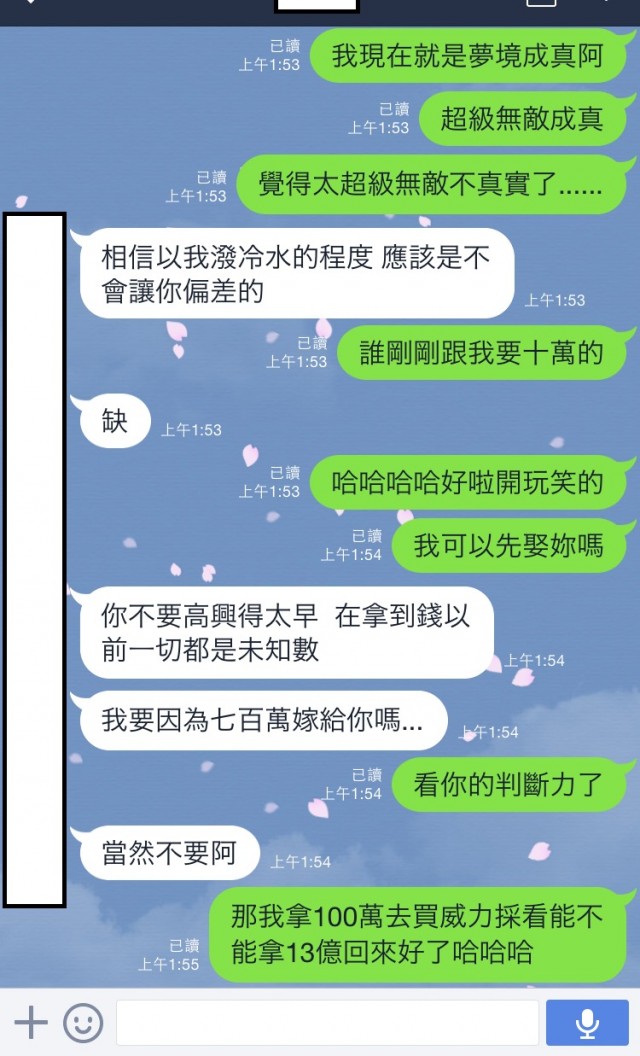640x1056 pixels.
Task: Tap the microphone voice message button
Action: [x=587, y=1022]
